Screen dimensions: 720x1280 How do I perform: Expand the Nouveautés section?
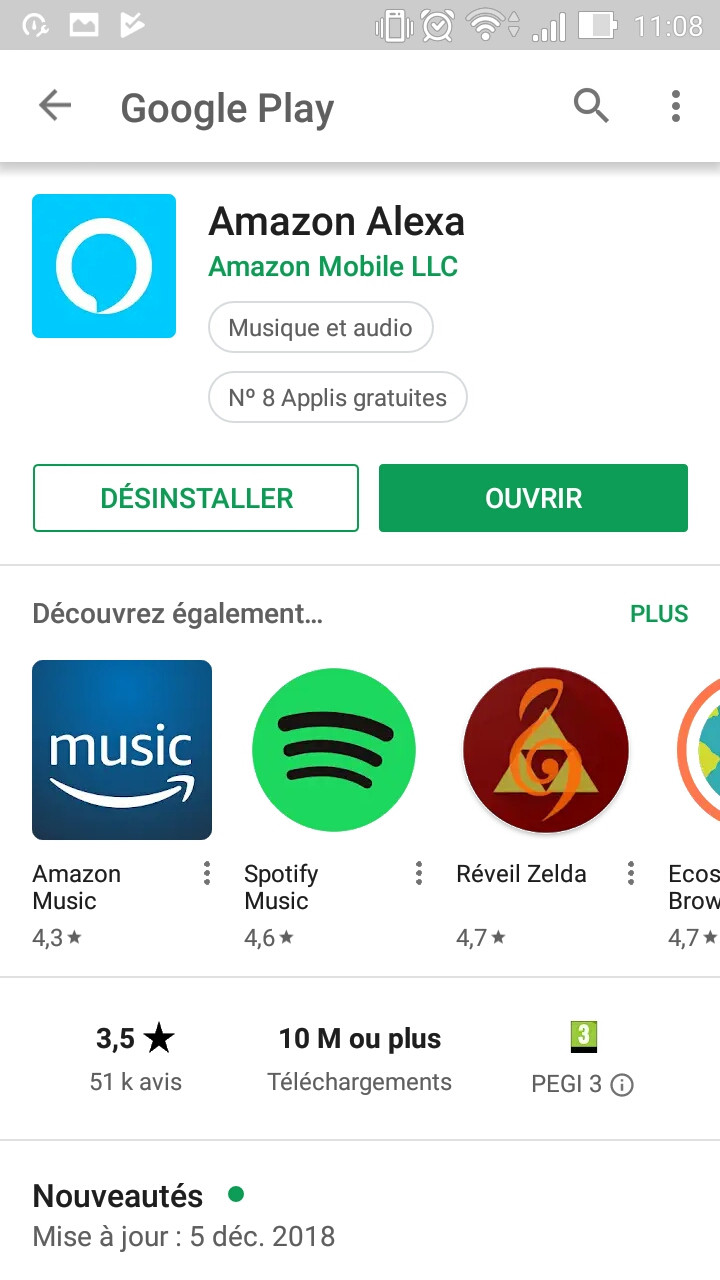[x=118, y=1196]
